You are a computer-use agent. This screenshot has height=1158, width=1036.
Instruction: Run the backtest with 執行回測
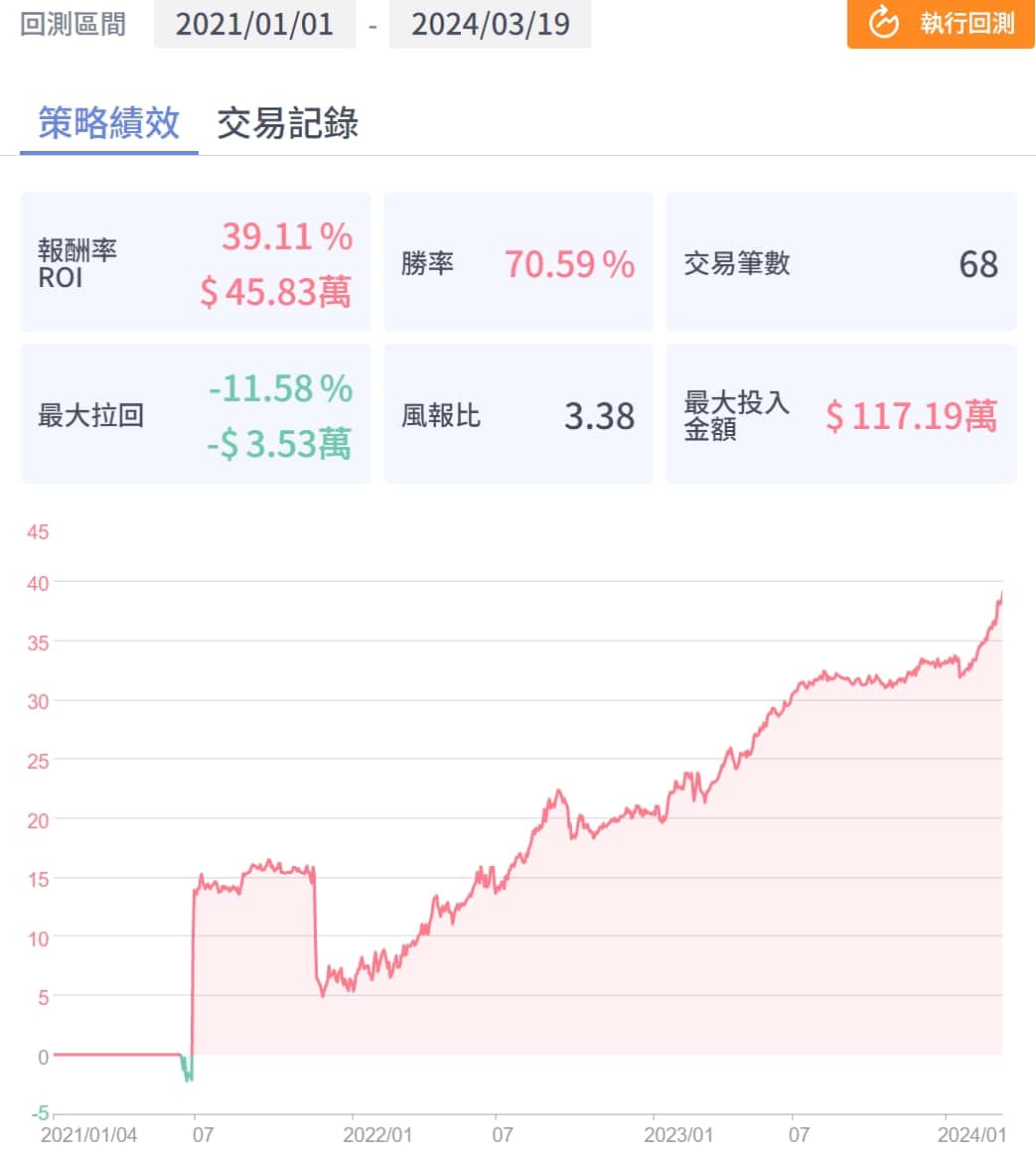coord(941,24)
